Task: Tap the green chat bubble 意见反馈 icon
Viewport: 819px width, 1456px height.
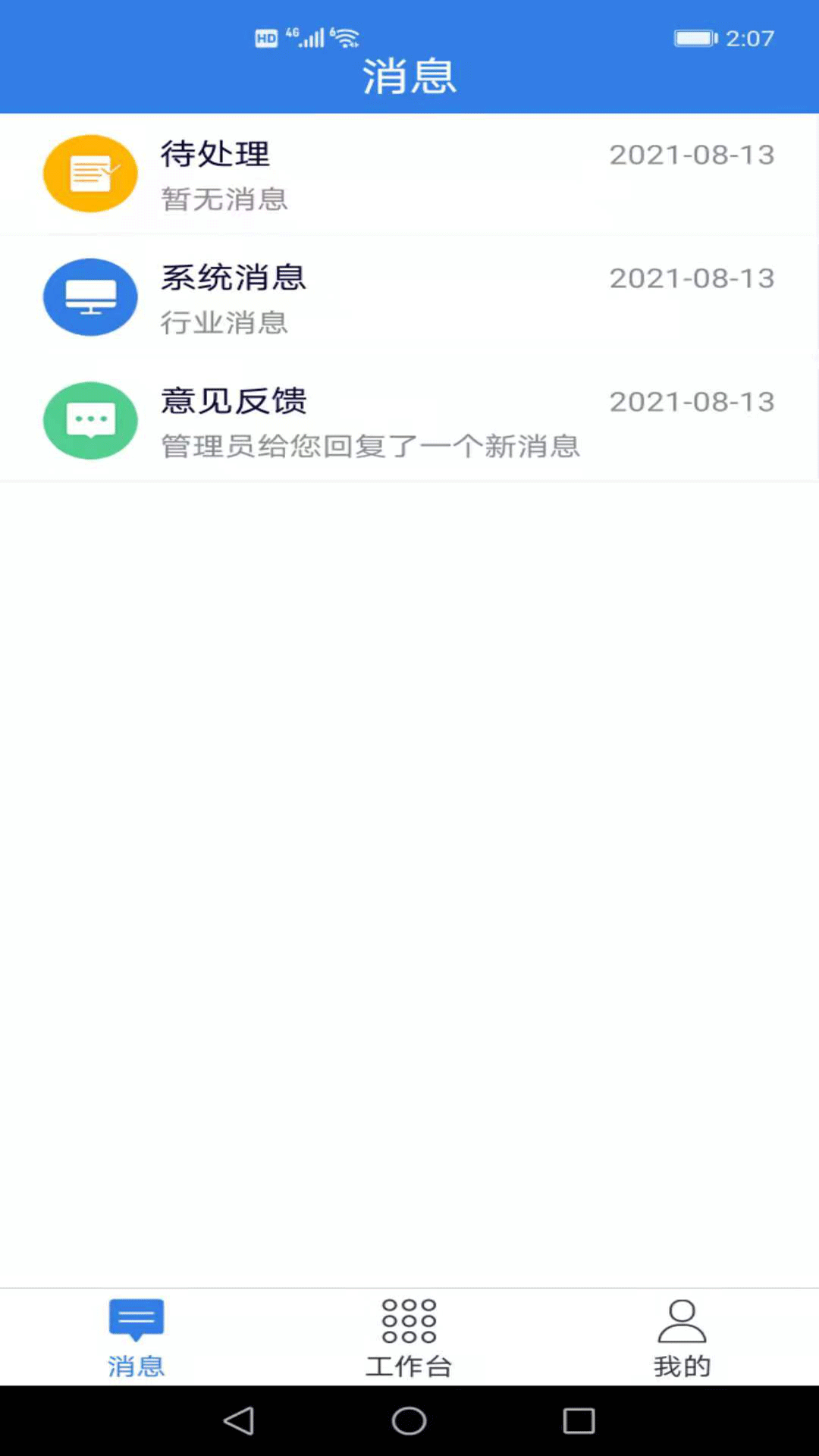Action: [x=89, y=420]
